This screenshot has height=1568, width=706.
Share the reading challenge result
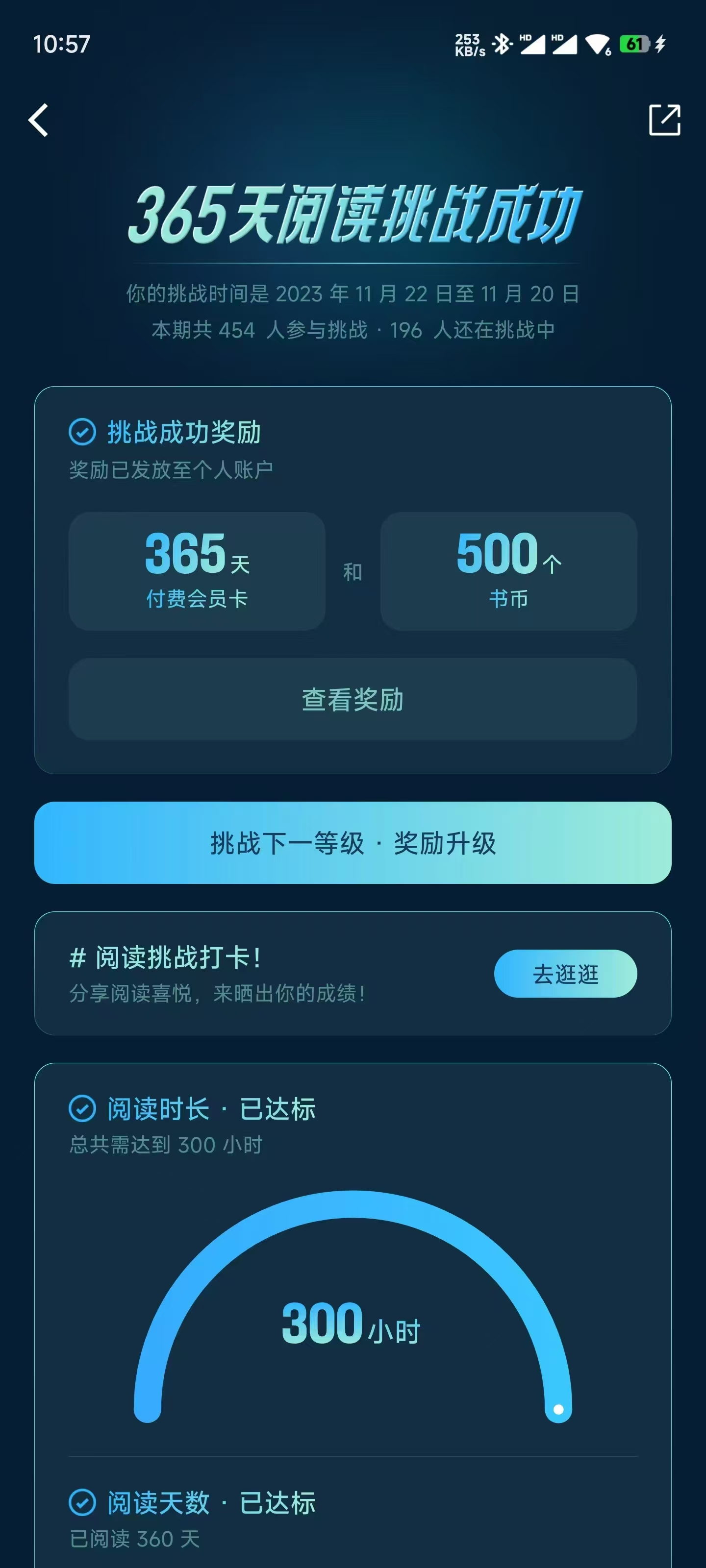[664, 120]
